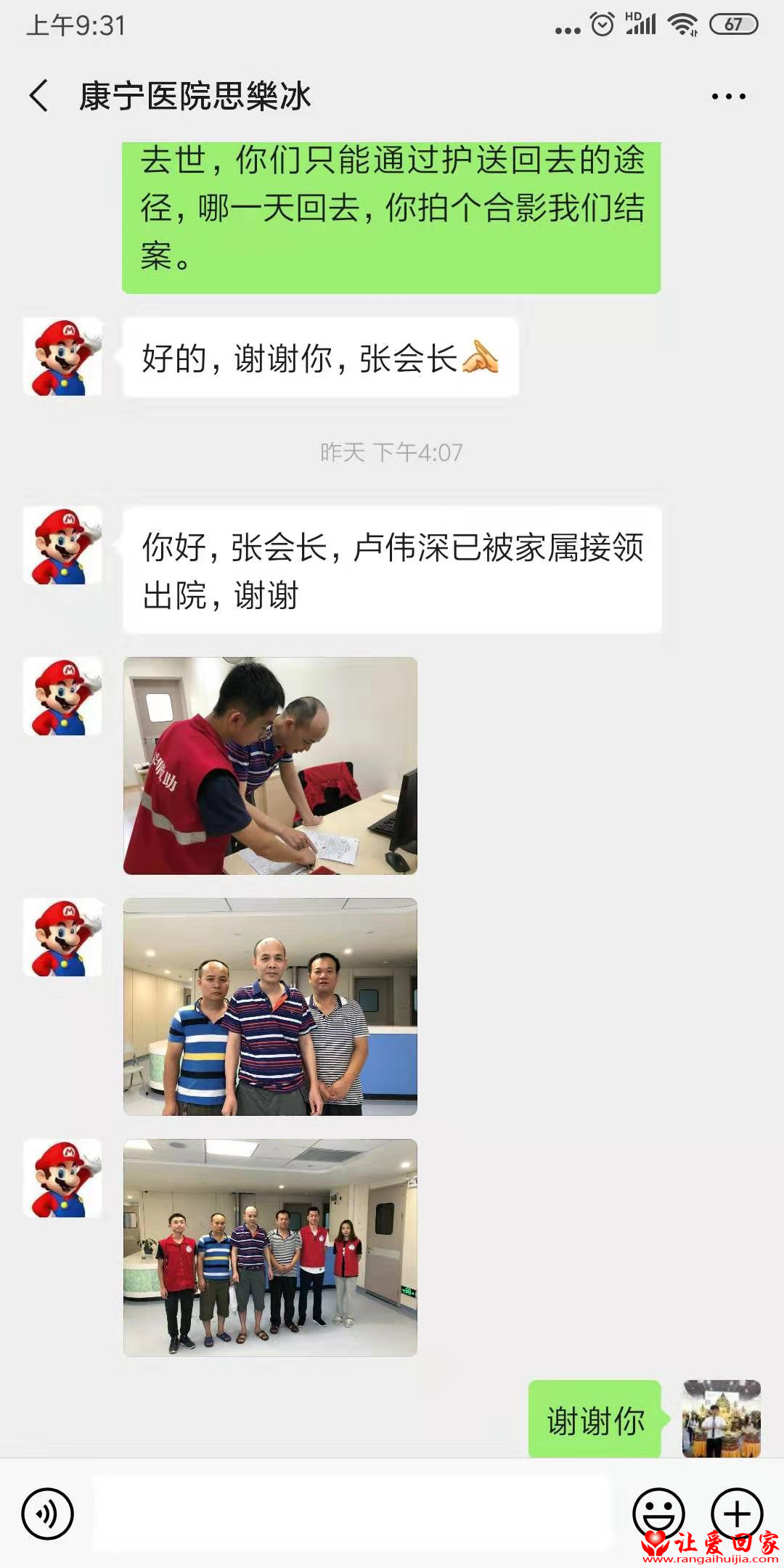Open the emoji sticker panel
This screenshot has height=1568, width=784.
tap(658, 1514)
